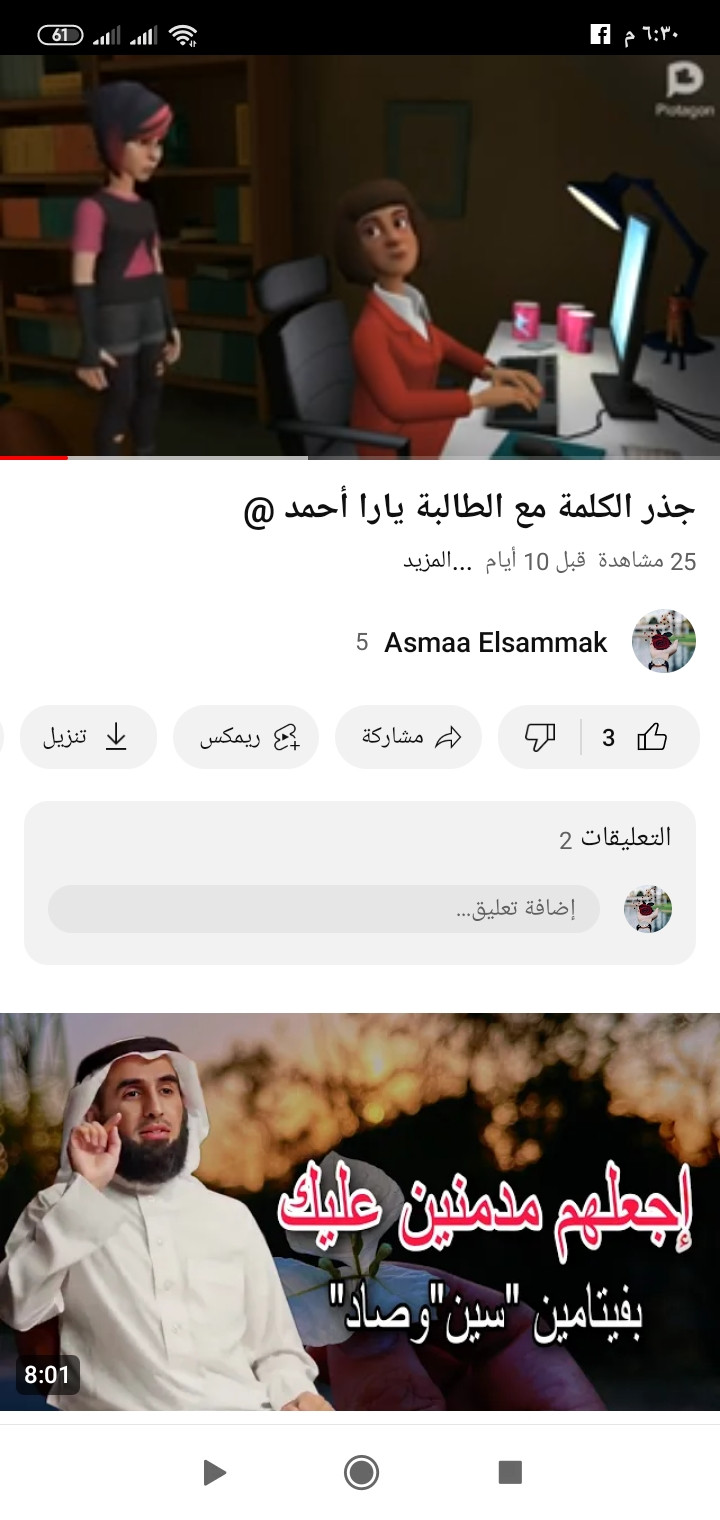Screen dimensions: 720x1520
Task: Tap the square stop navigation button
Action: click(x=510, y=1471)
